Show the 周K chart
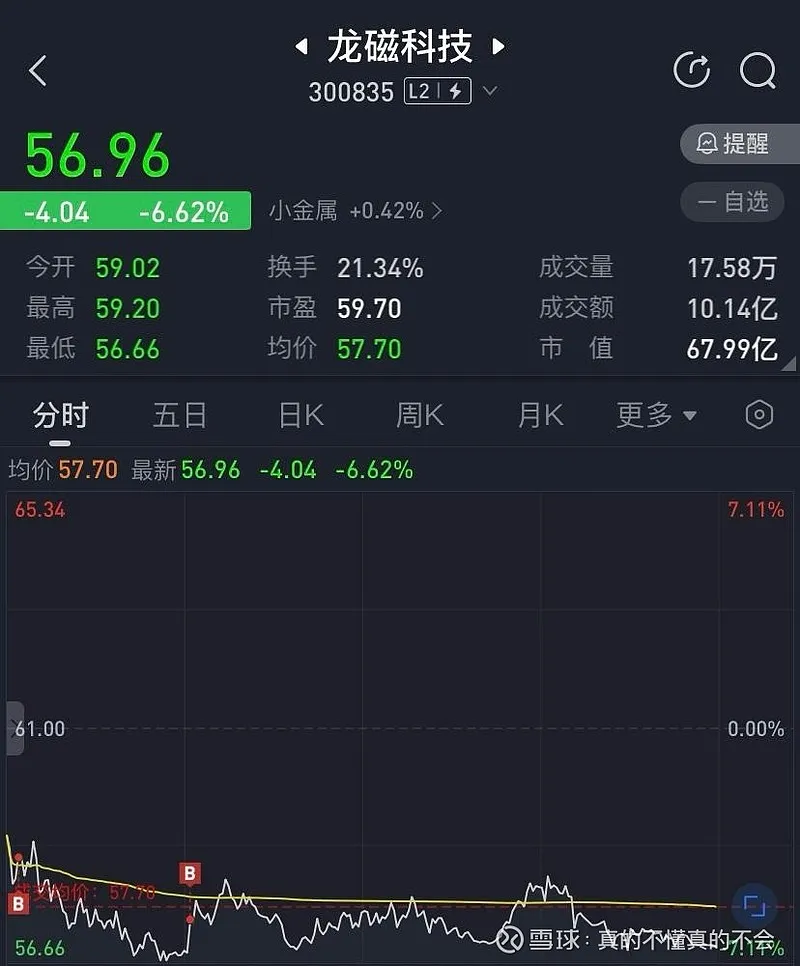This screenshot has height=966, width=800. pyautogui.click(x=420, y=415)
